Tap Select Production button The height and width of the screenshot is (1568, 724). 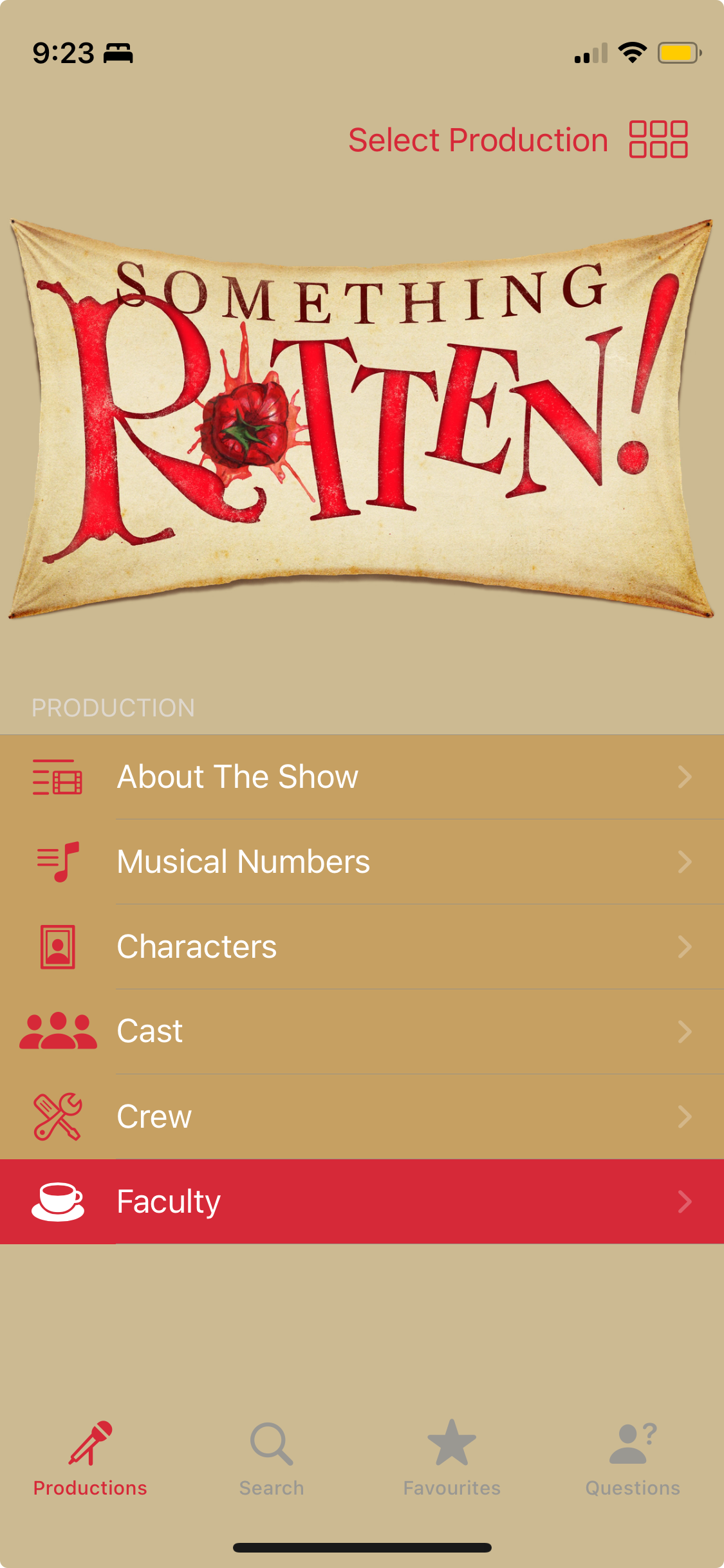point(517,140)
